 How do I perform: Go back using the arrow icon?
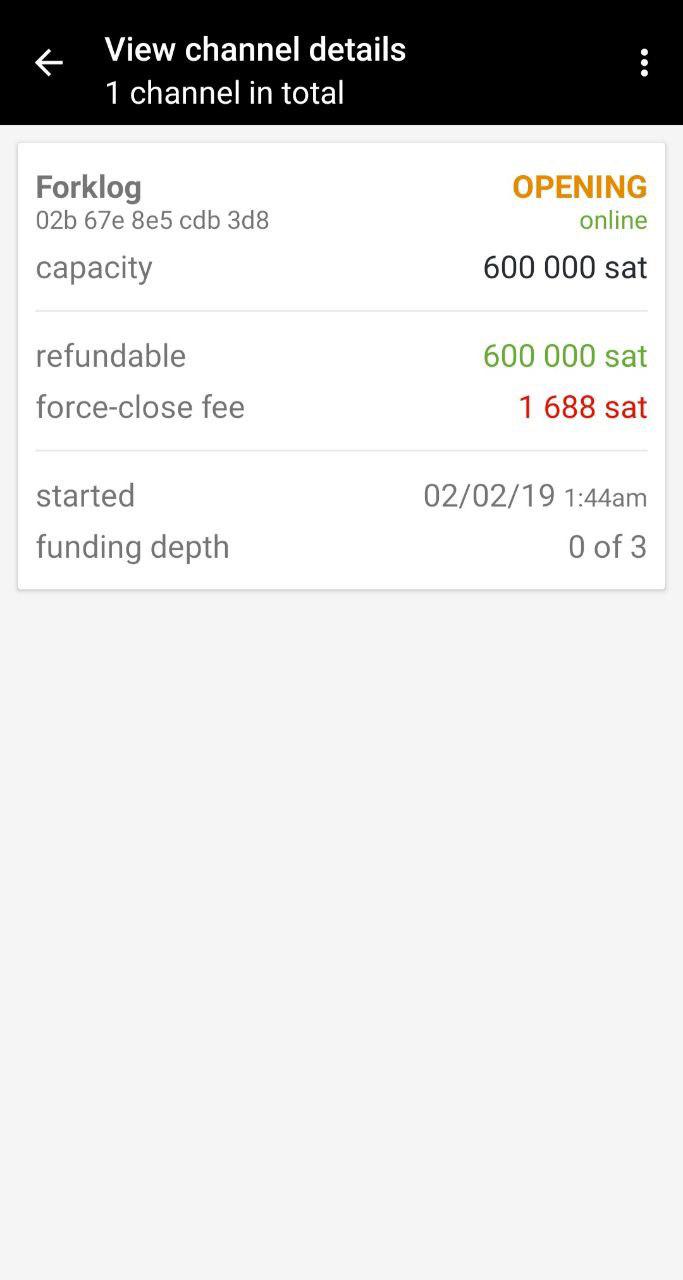coord(48,63)
